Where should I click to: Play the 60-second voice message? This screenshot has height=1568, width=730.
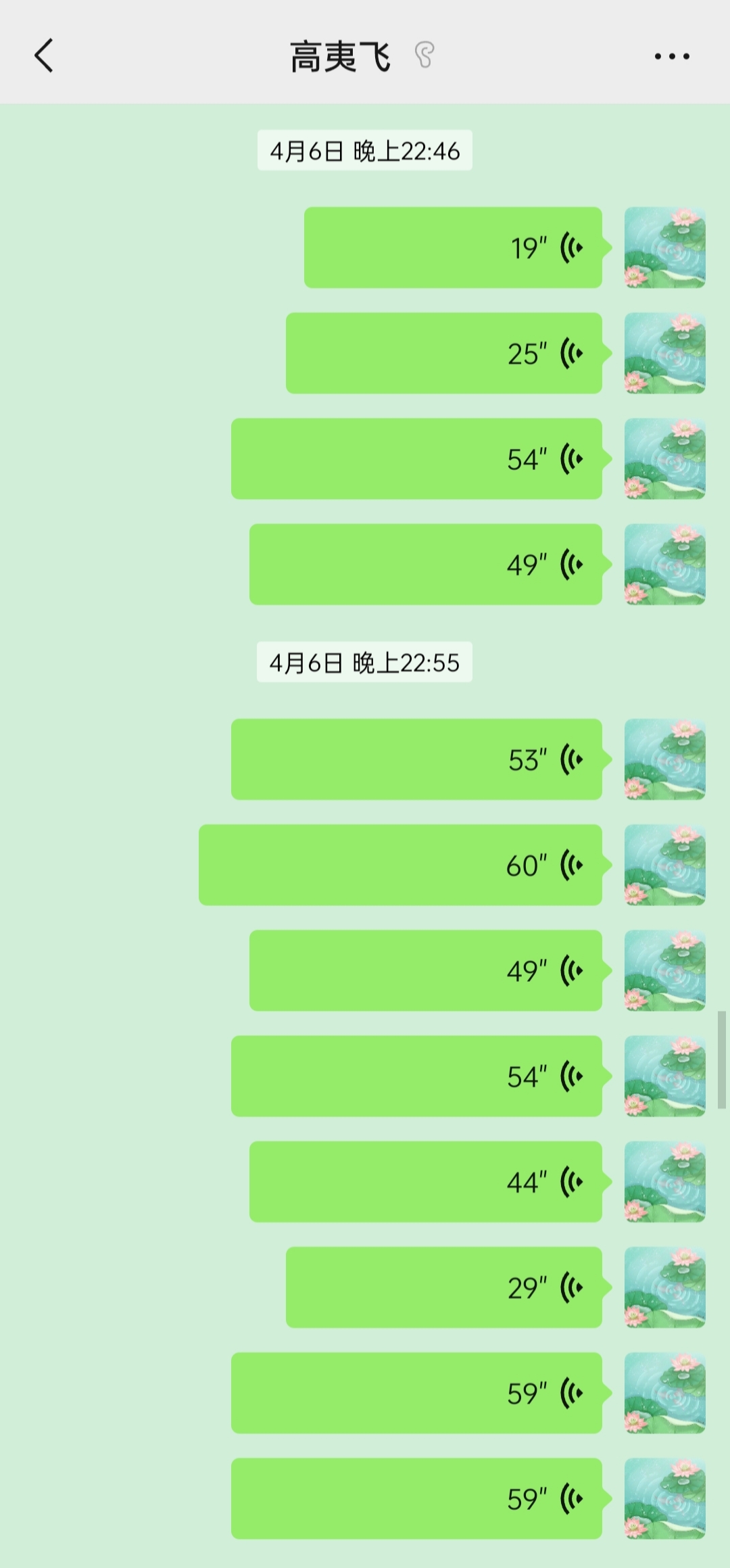[400, 865]
